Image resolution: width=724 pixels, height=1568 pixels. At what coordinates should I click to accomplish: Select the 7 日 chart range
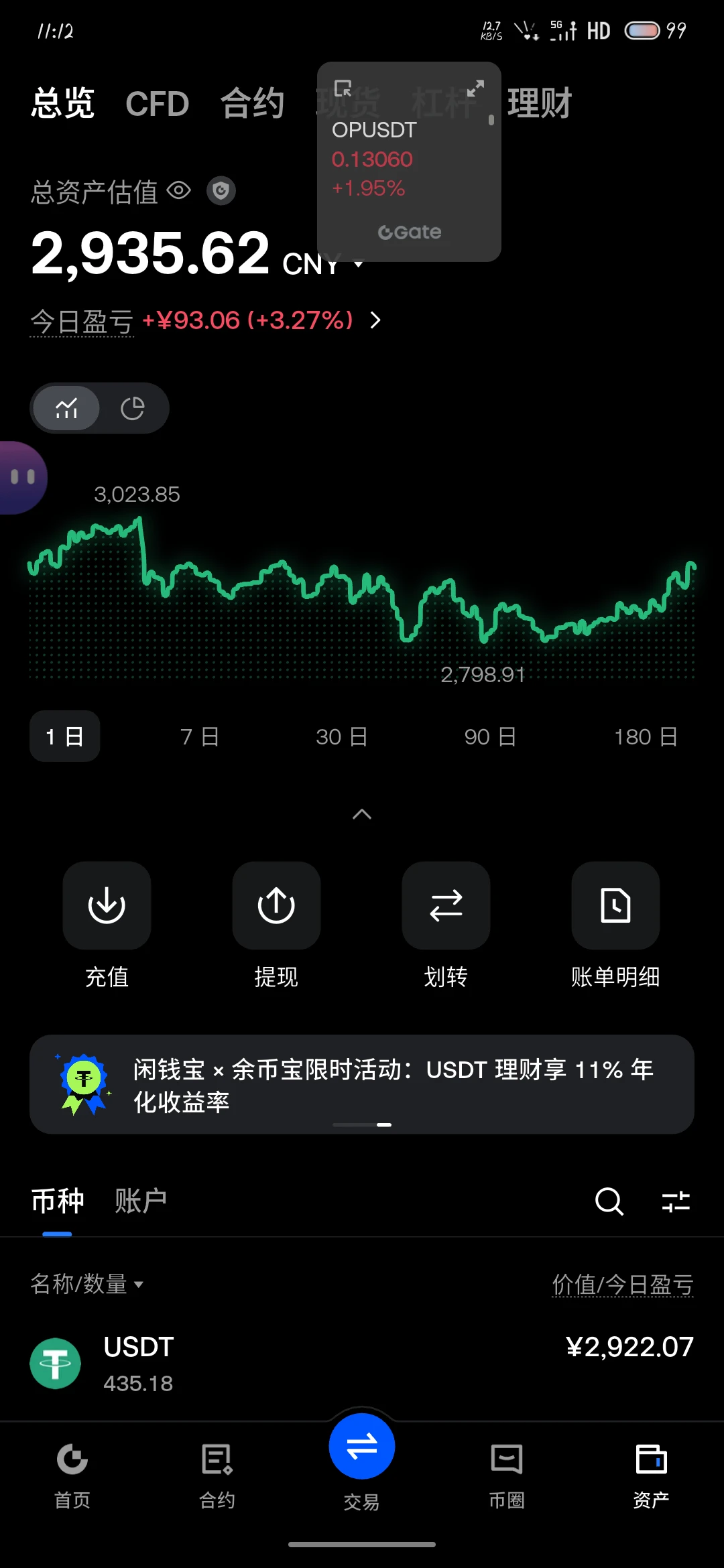pyautogui.click(x=200, y=736)
